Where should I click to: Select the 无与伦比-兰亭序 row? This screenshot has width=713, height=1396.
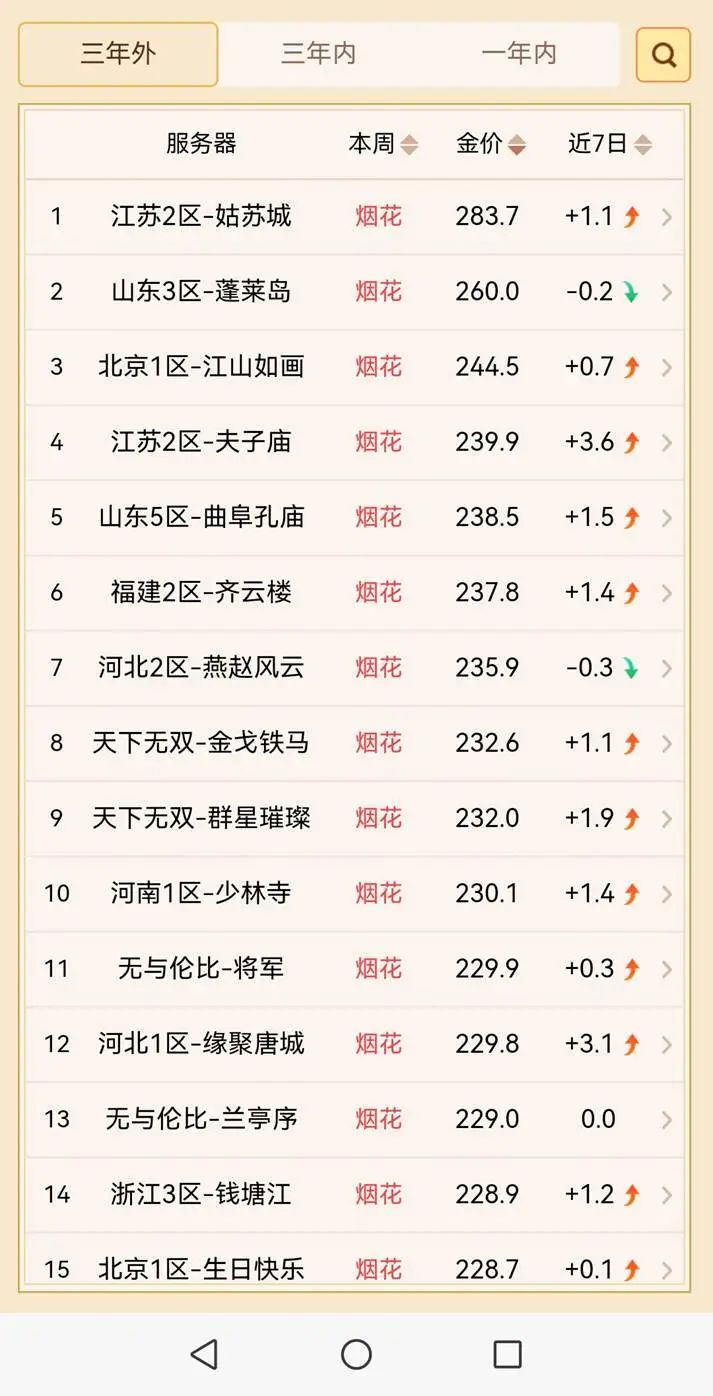click(x=355, y=1119)
